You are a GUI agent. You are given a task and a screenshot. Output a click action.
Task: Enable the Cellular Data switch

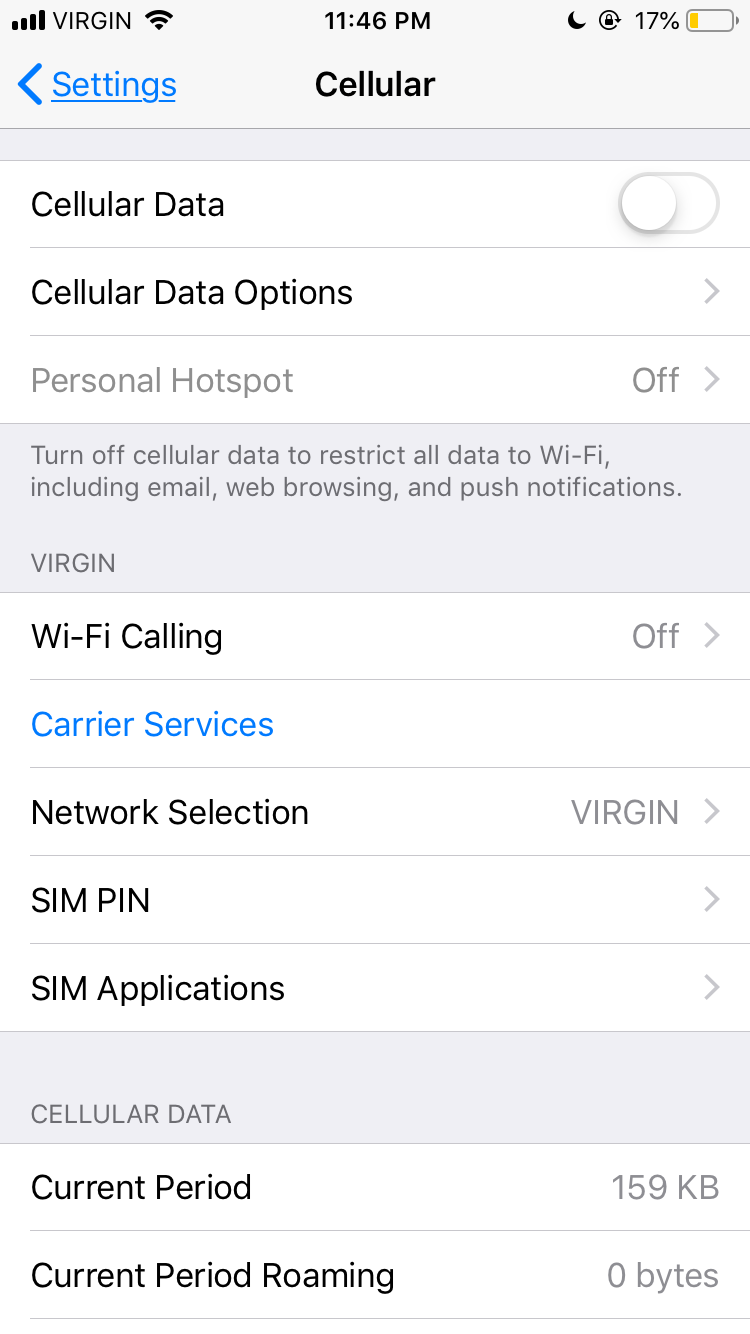click(x=667, y=203)
